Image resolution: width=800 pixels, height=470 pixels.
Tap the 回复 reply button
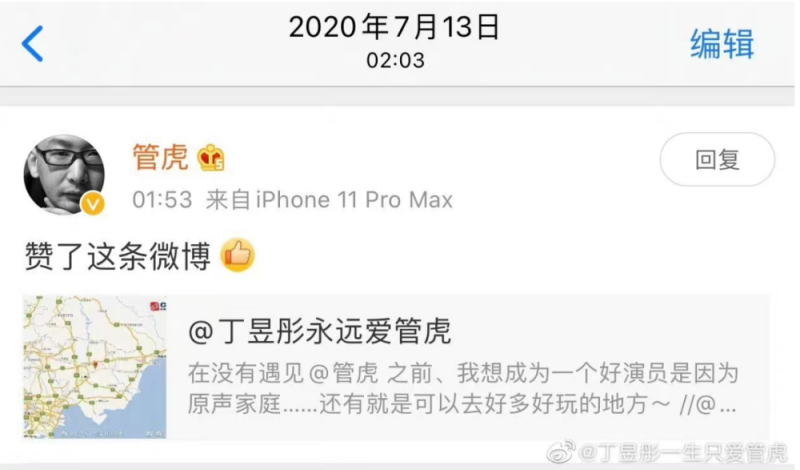(x=716, y=160)
